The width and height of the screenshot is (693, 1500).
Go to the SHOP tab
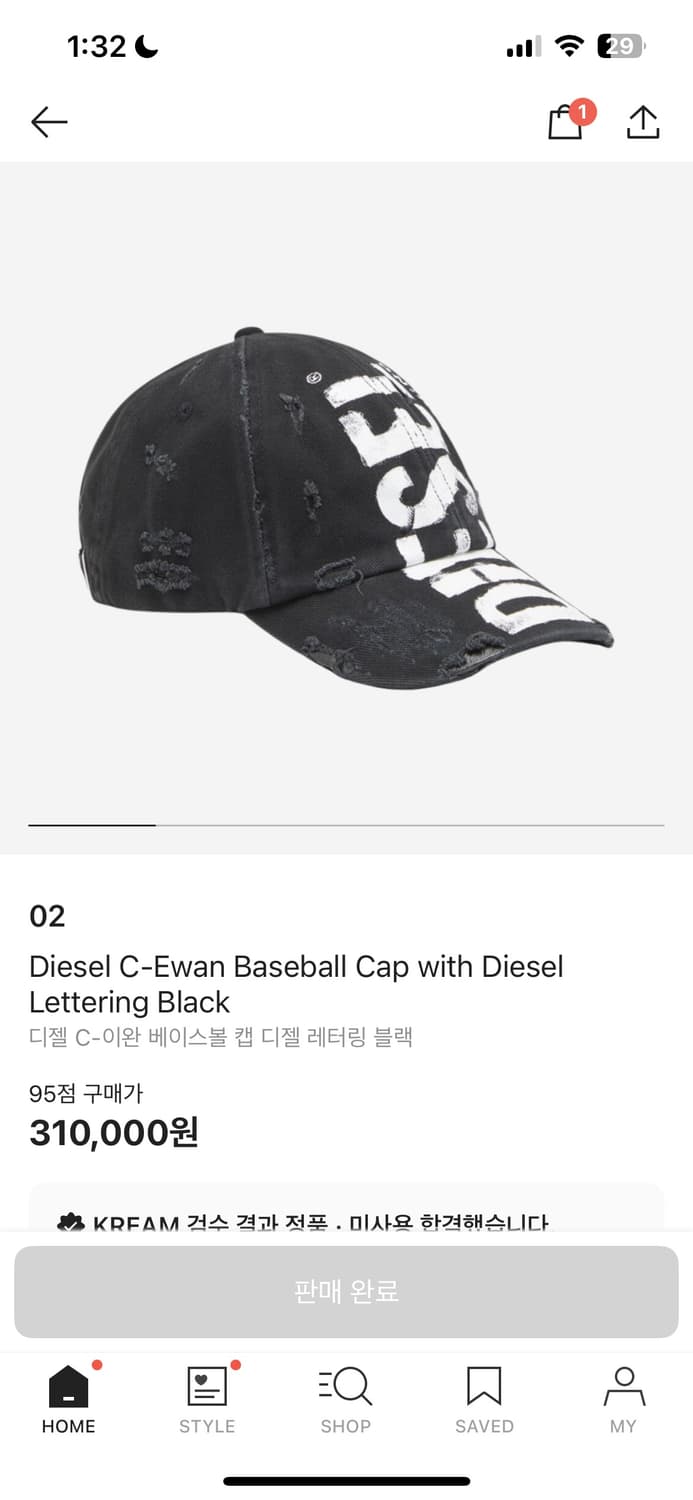(x=346, y=1400)
